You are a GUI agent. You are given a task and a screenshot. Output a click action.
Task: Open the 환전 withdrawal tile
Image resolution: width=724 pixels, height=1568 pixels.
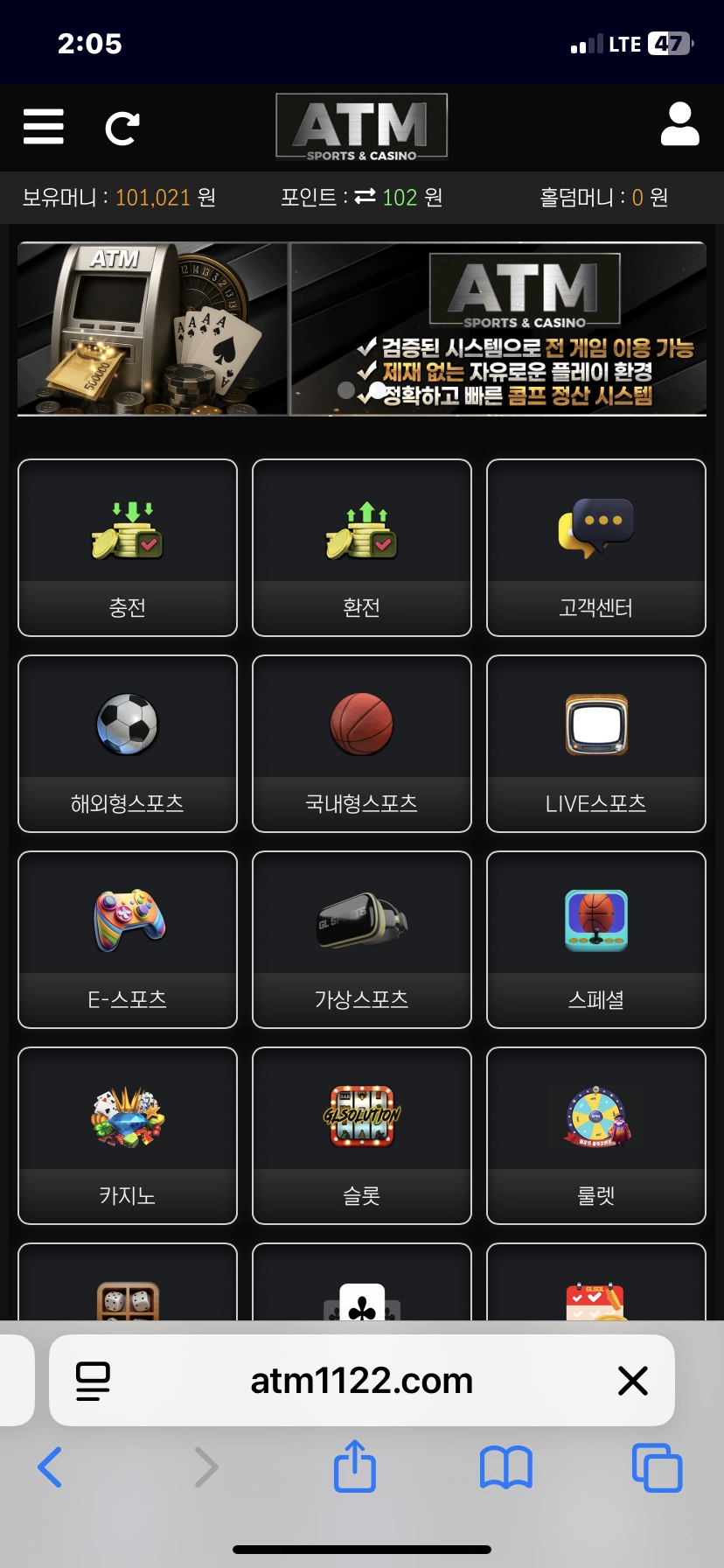(362, 547)
